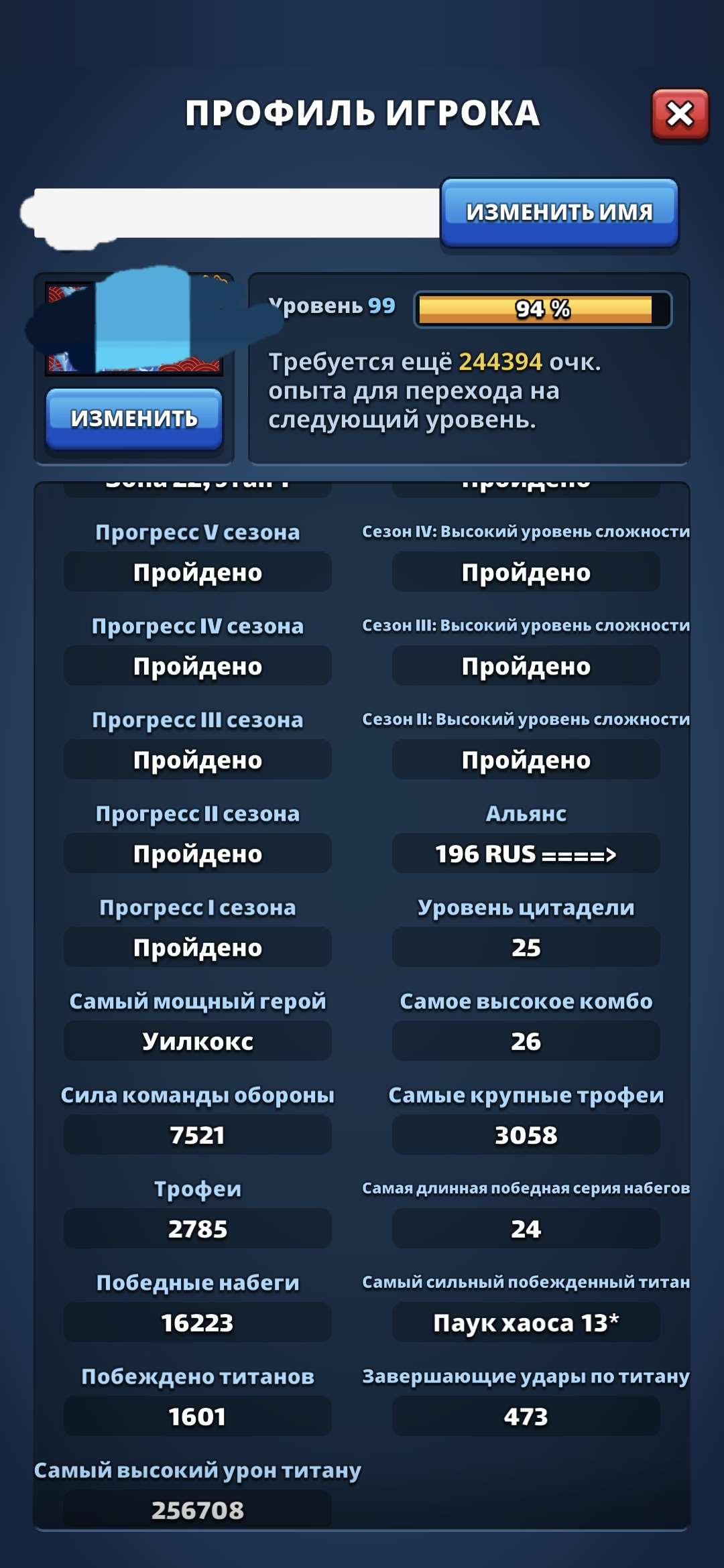Click the largest trophies value 3058
724x1568 pixels.
coord(527,1134)
